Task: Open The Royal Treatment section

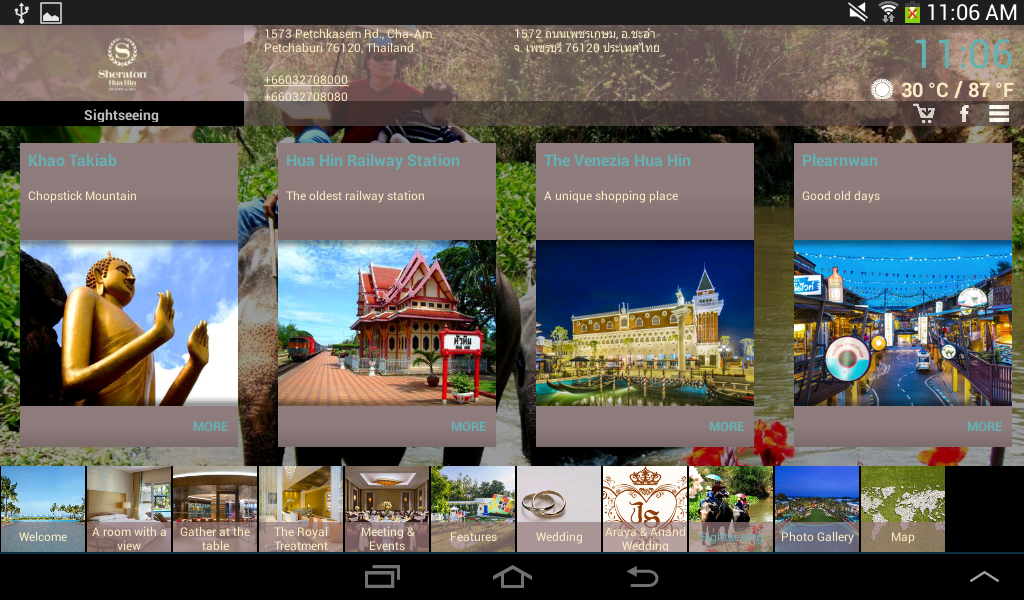Action: [301, 509]
